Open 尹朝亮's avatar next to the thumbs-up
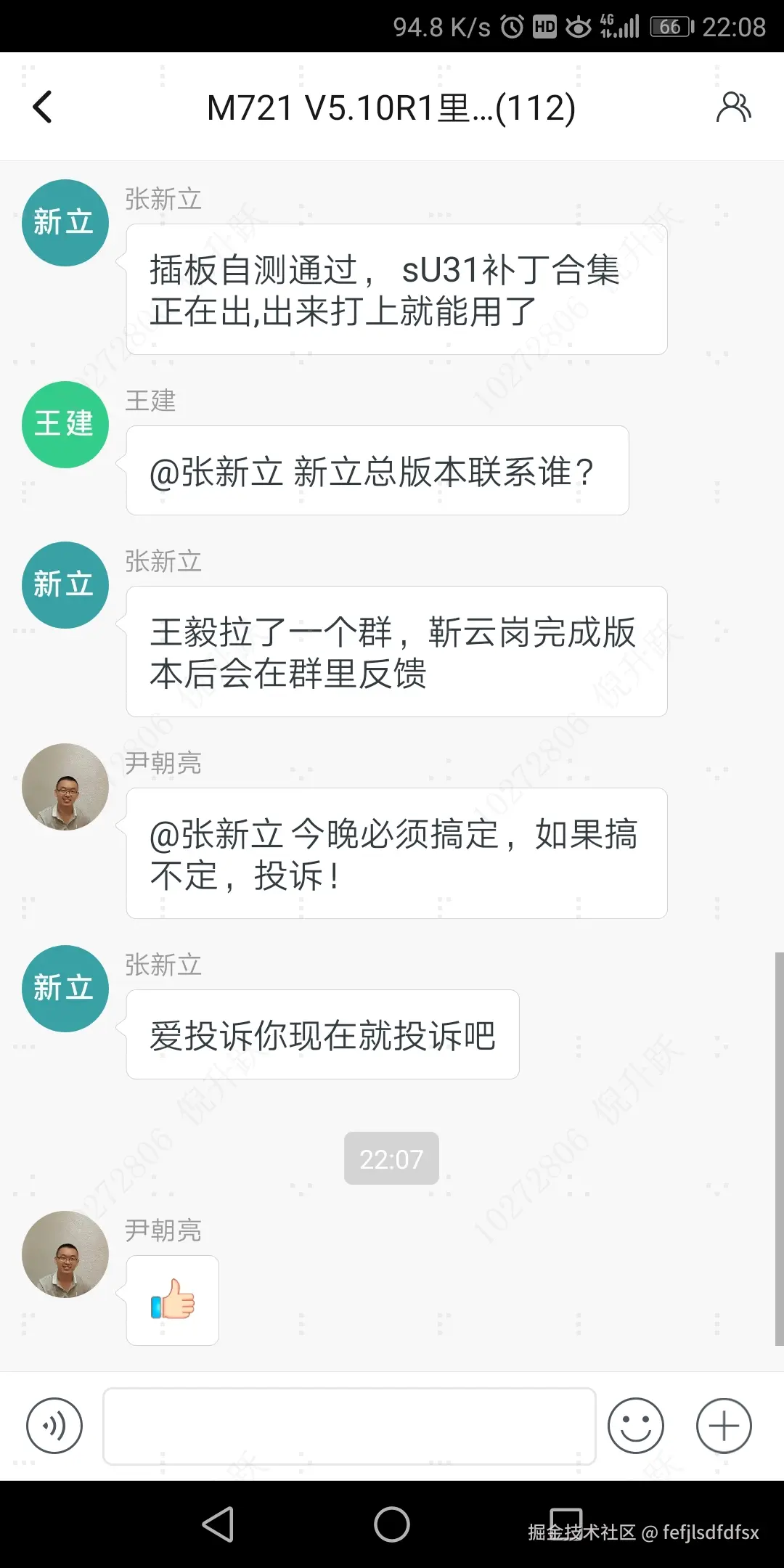Image resolution: width=784 pixels, height=1568 pixels. [65, 1254]
